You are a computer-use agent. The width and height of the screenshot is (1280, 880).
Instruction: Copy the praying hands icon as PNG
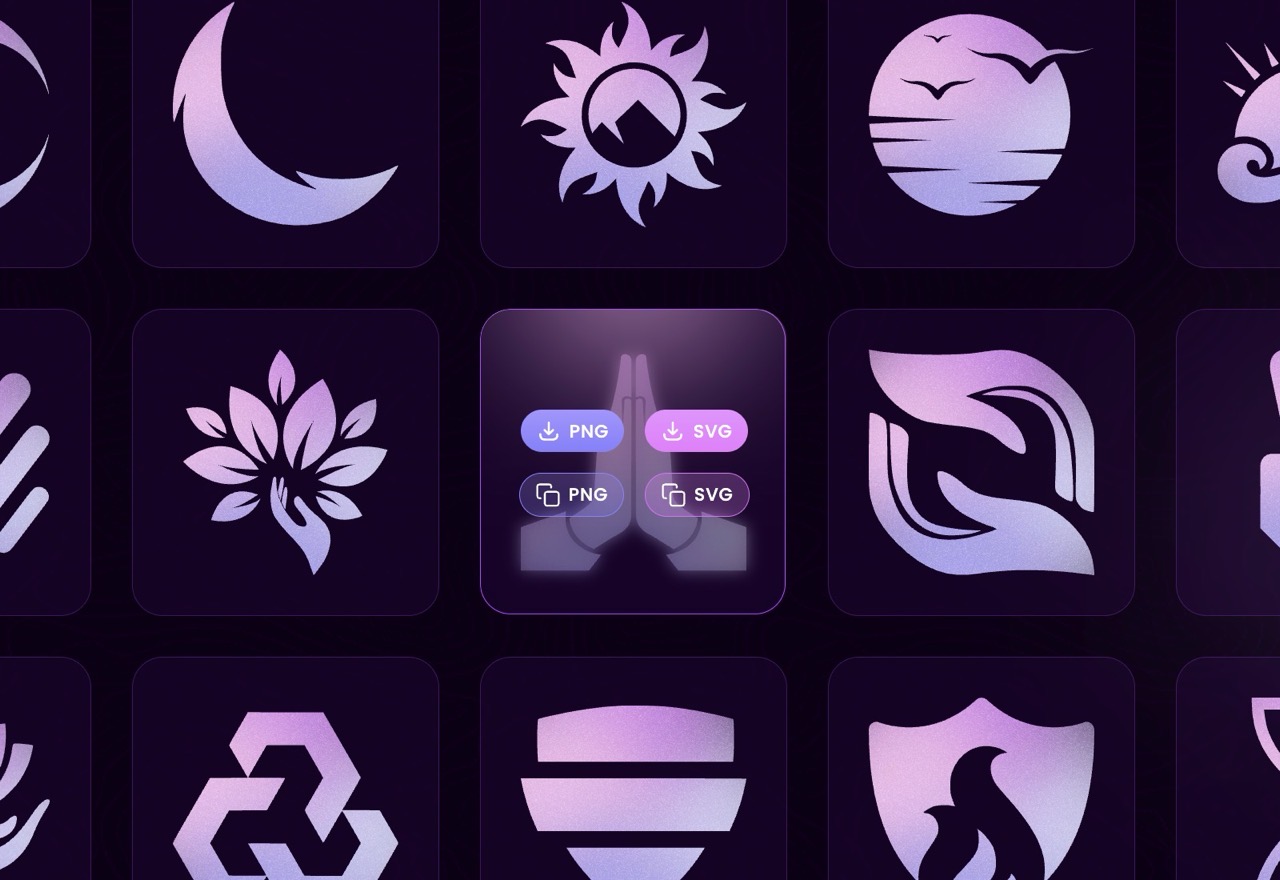[x=572, y=495]
